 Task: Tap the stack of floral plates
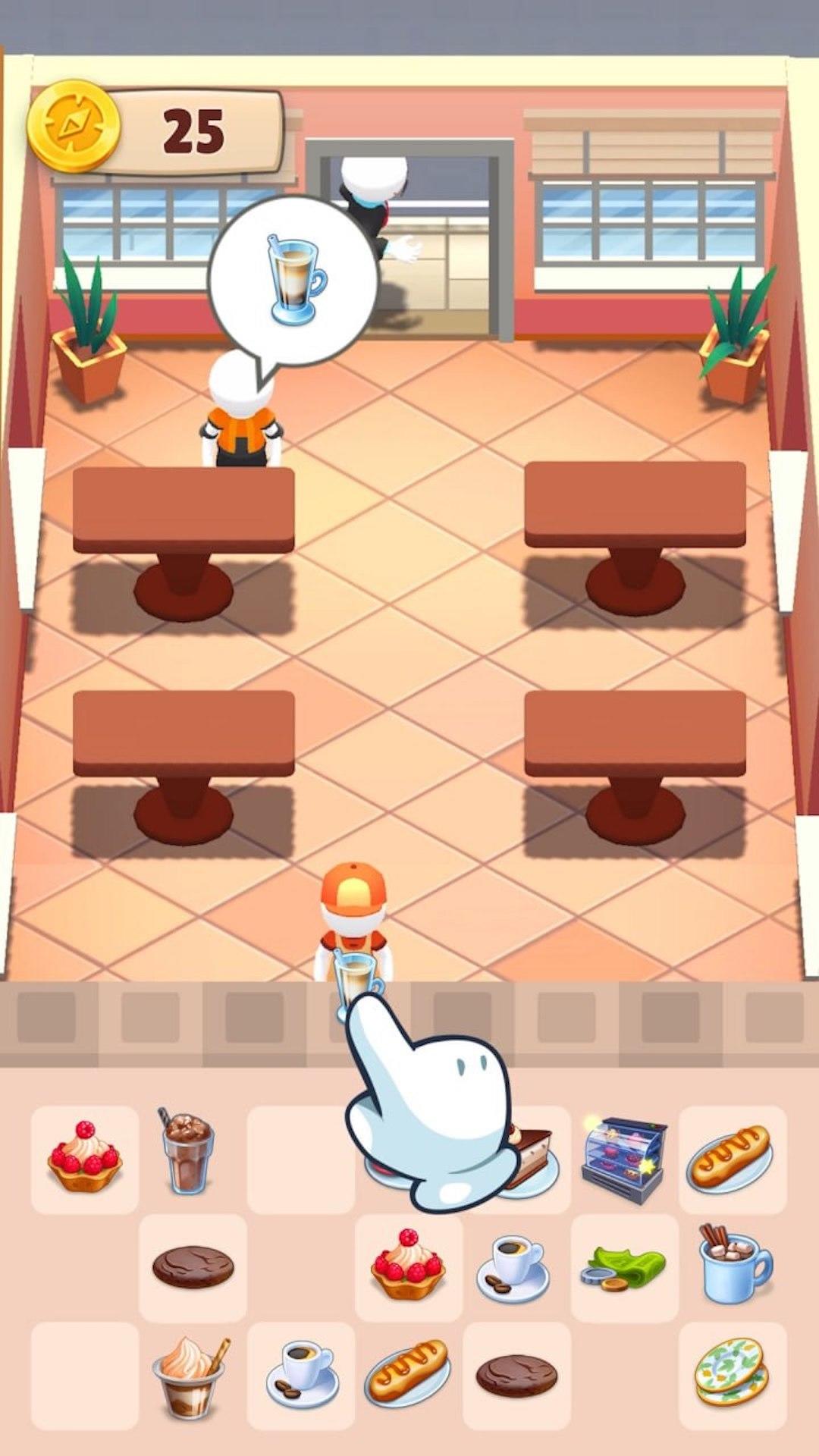point(730,1373)
